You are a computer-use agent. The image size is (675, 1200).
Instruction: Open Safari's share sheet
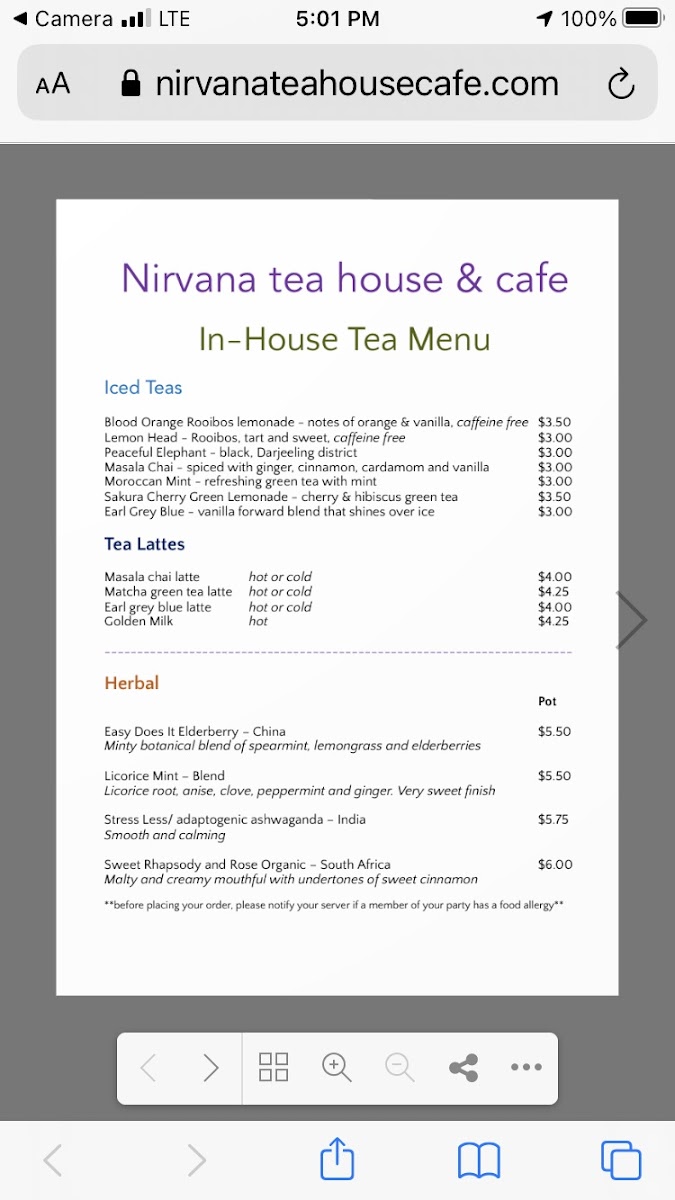pyautogui.click(x=337, y=1160)
